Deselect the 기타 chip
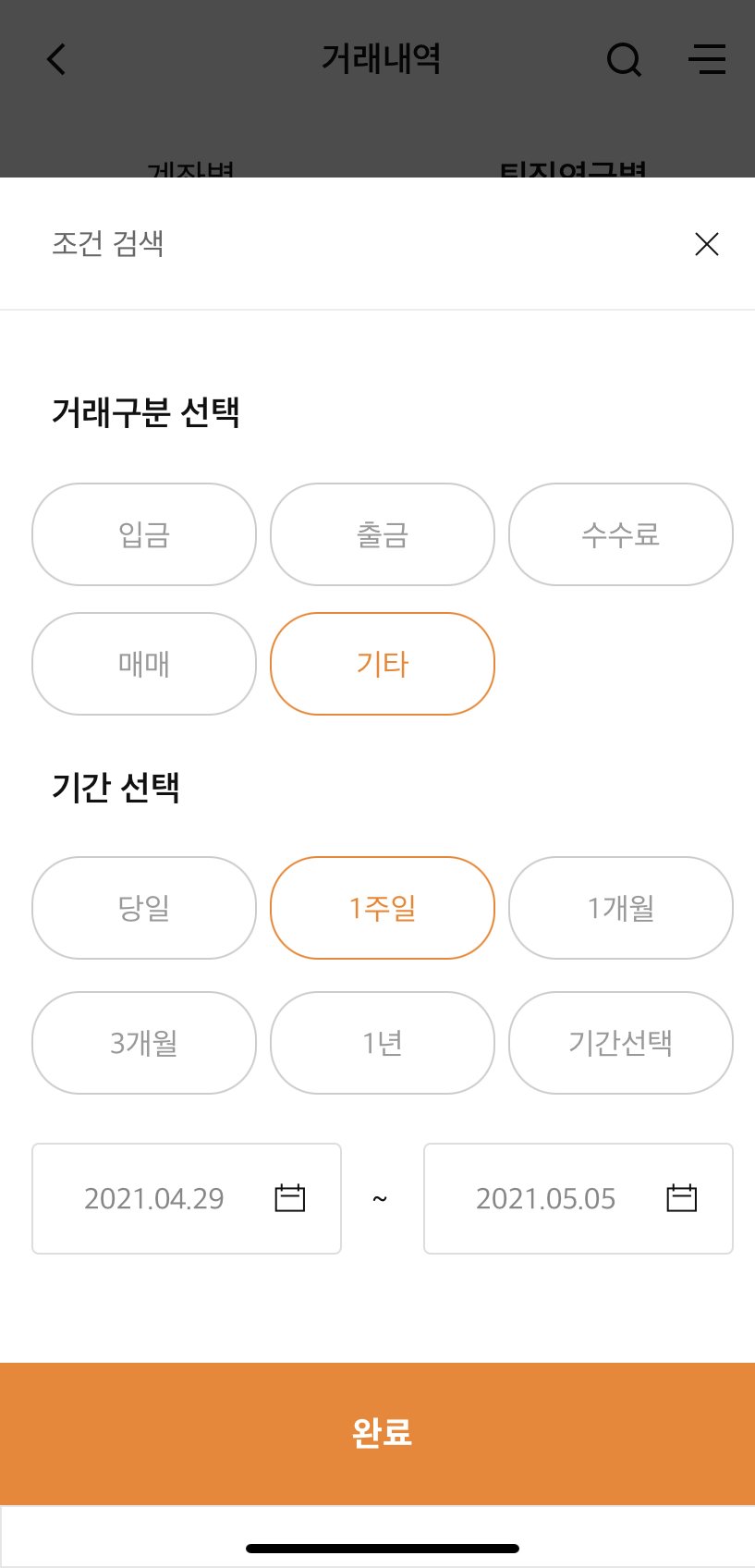The image size is (755, 1568). [383, 664]
